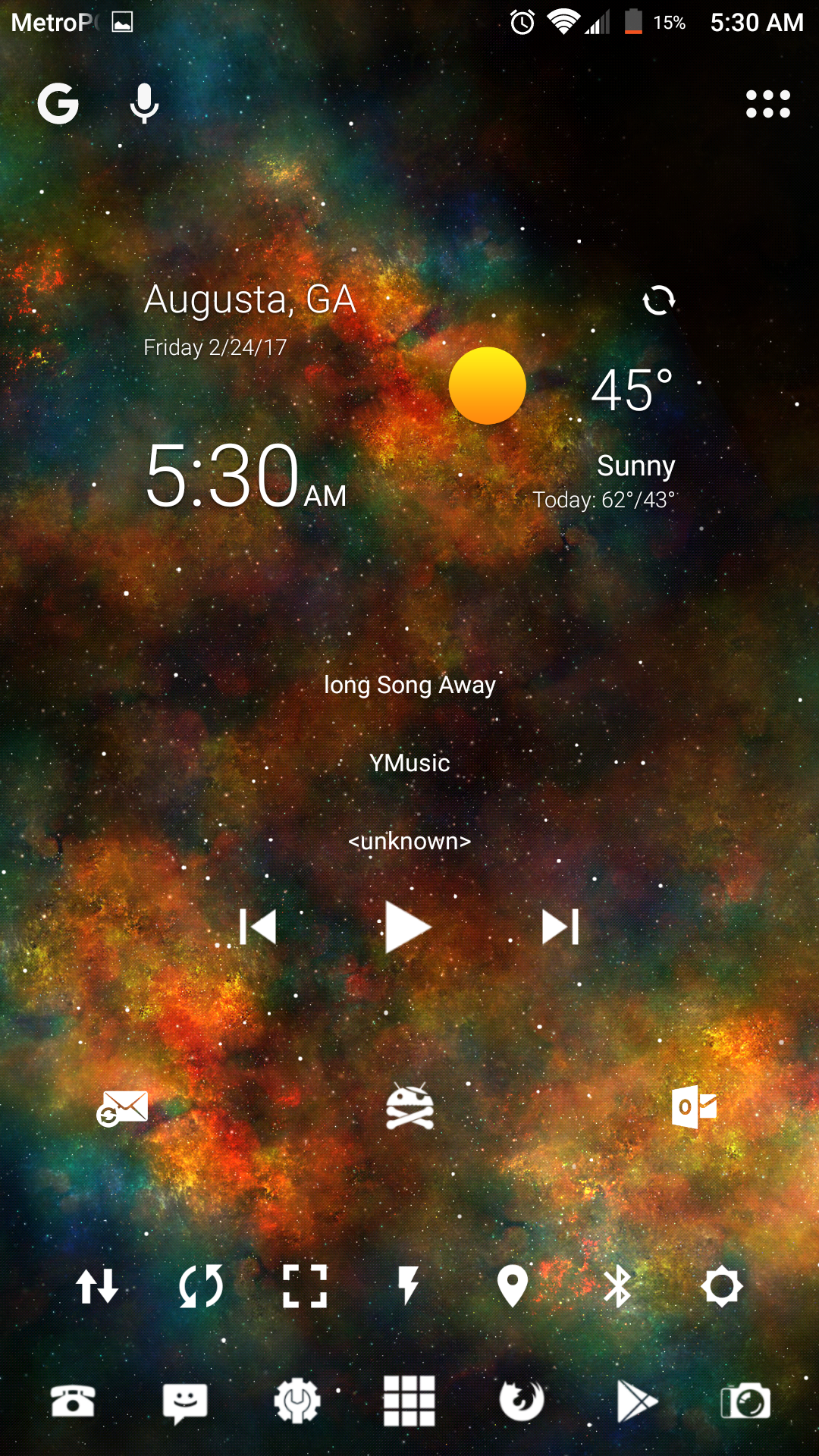Open the messaging app
Screen dimensions: 819x1456
pos(185,1401)
